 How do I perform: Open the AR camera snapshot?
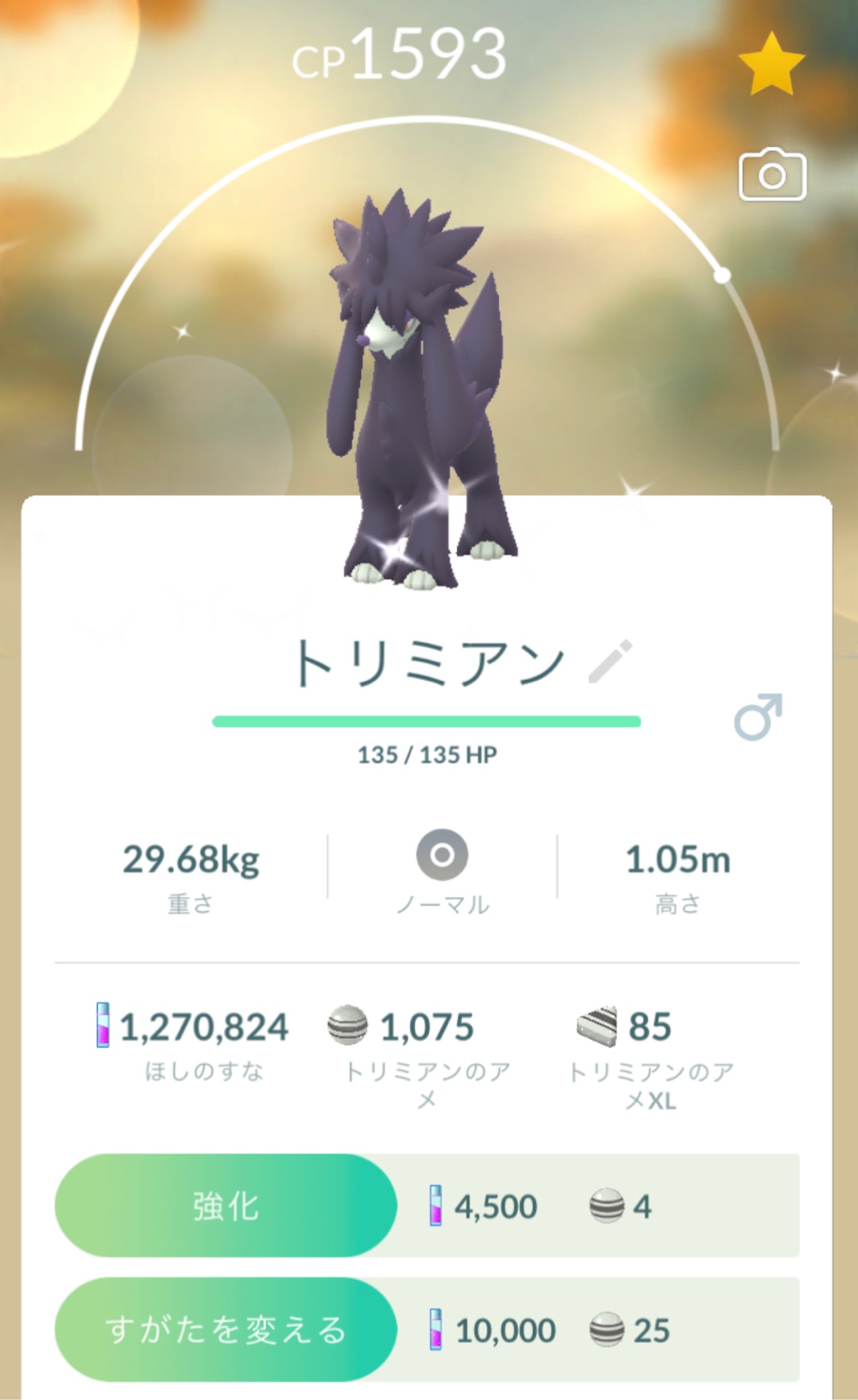772,174
